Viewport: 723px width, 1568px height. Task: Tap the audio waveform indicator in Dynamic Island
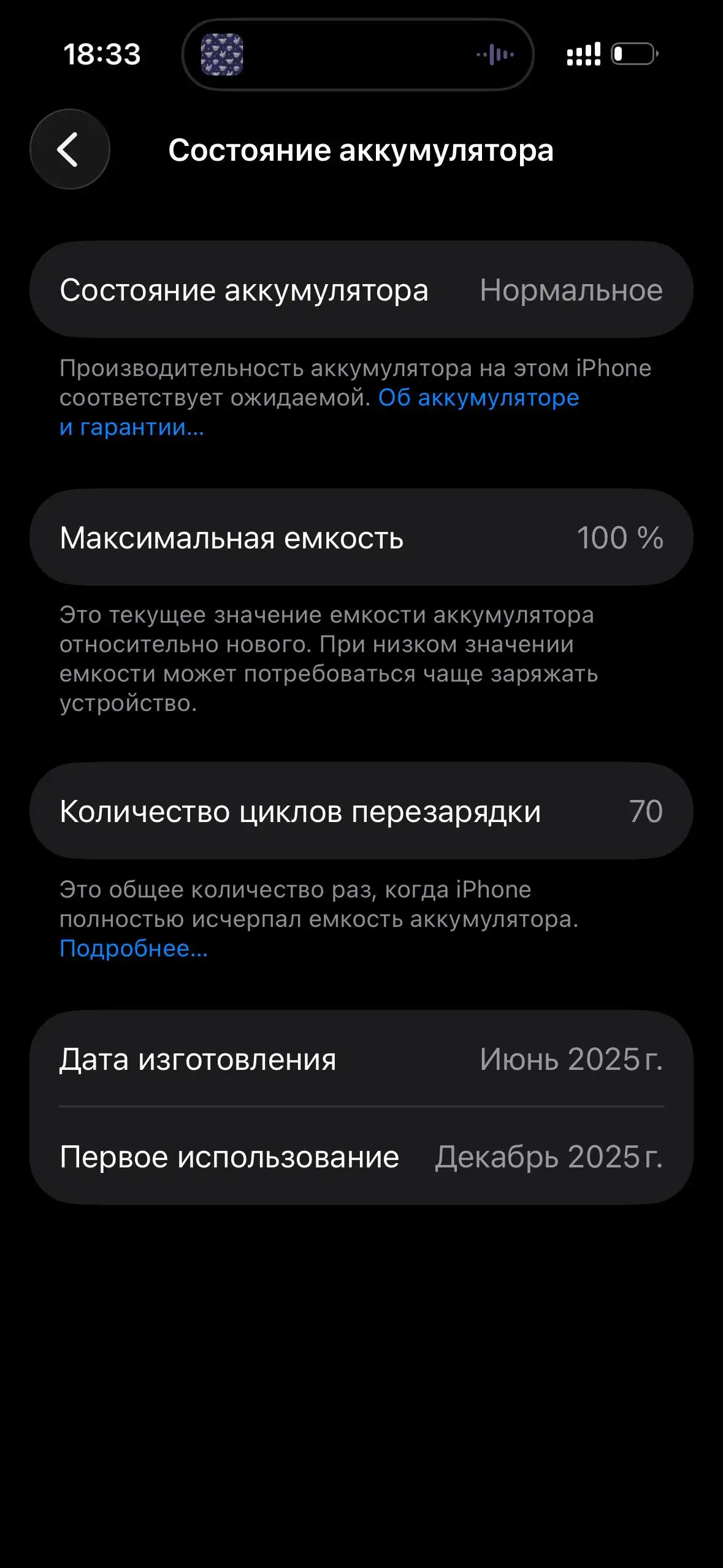coord(494,56)
